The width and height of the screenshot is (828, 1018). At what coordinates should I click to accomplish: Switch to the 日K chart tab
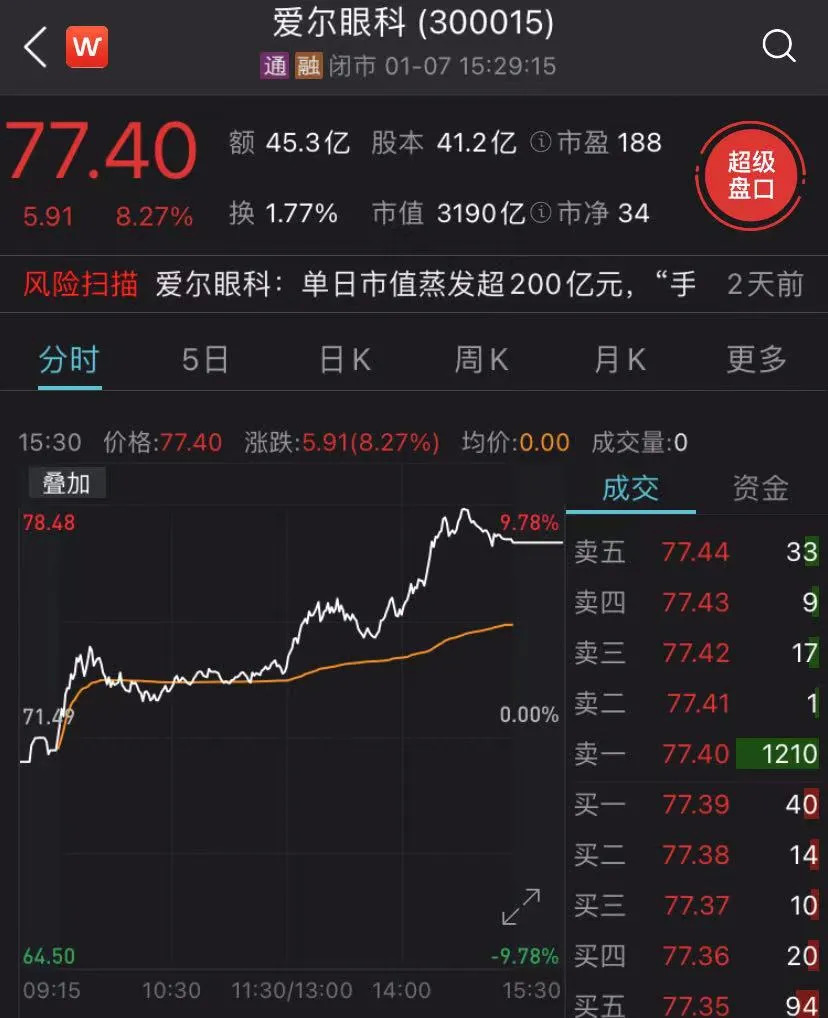(x=345, y=360)
